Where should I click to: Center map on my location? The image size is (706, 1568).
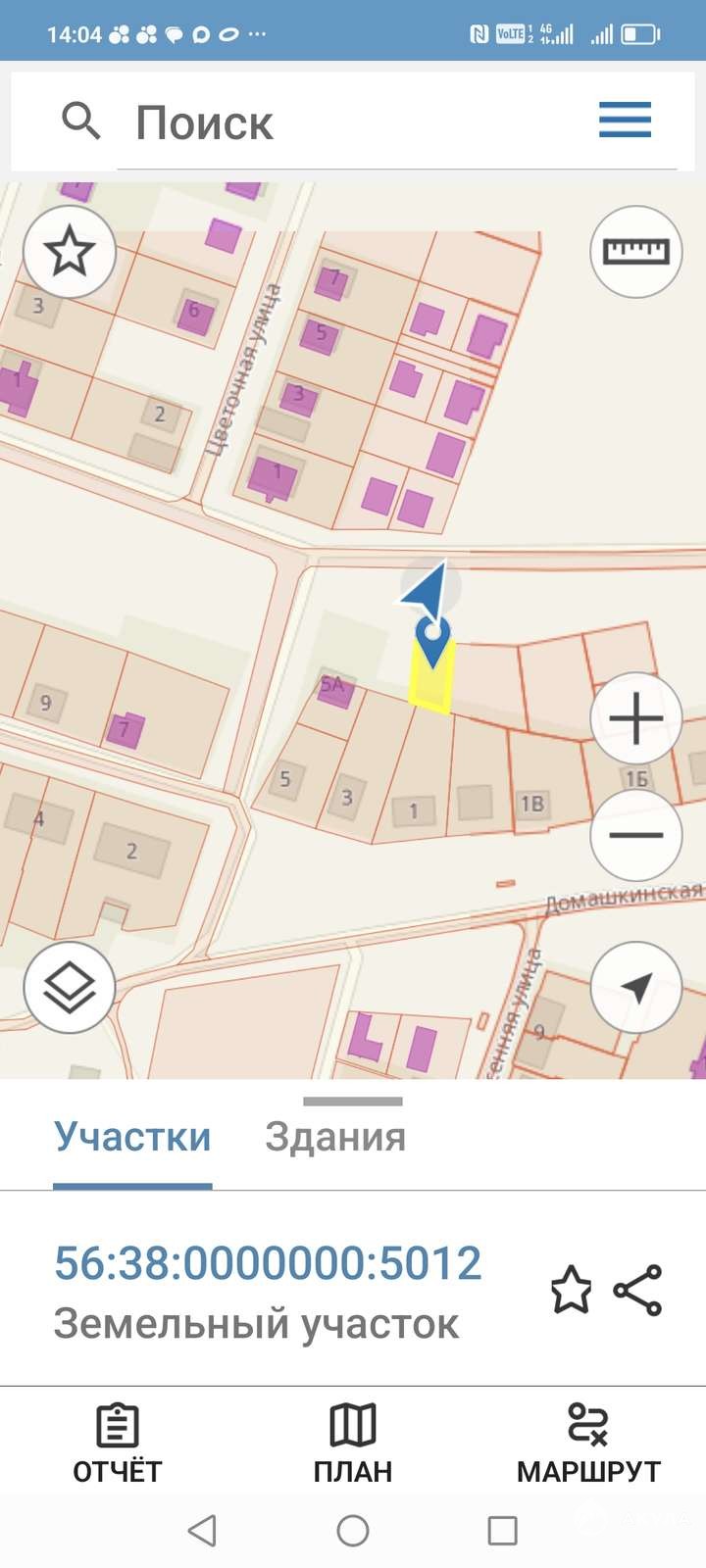coord(636,988)
